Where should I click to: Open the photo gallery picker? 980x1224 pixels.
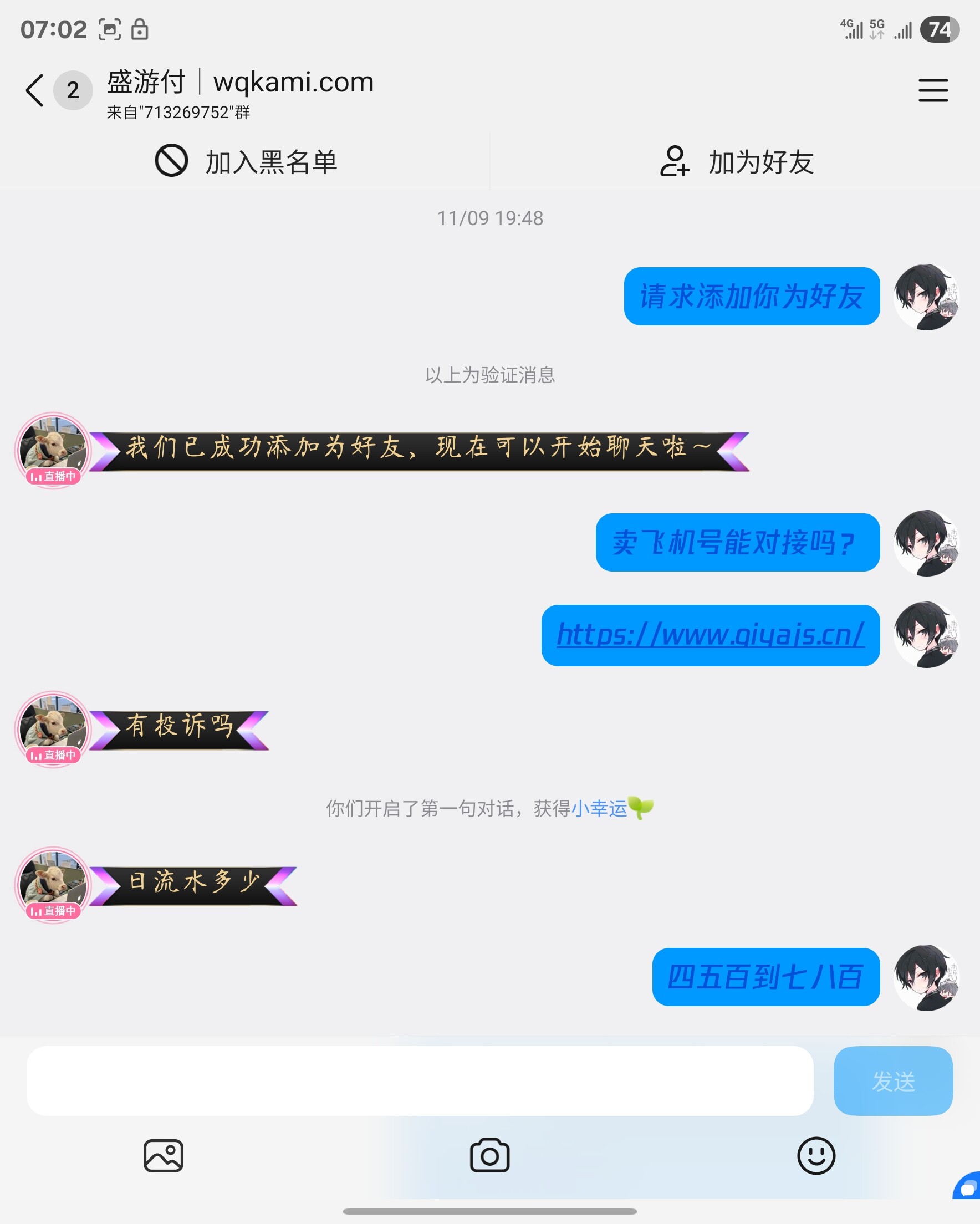pyautogui.click(x=163, y=1156)
